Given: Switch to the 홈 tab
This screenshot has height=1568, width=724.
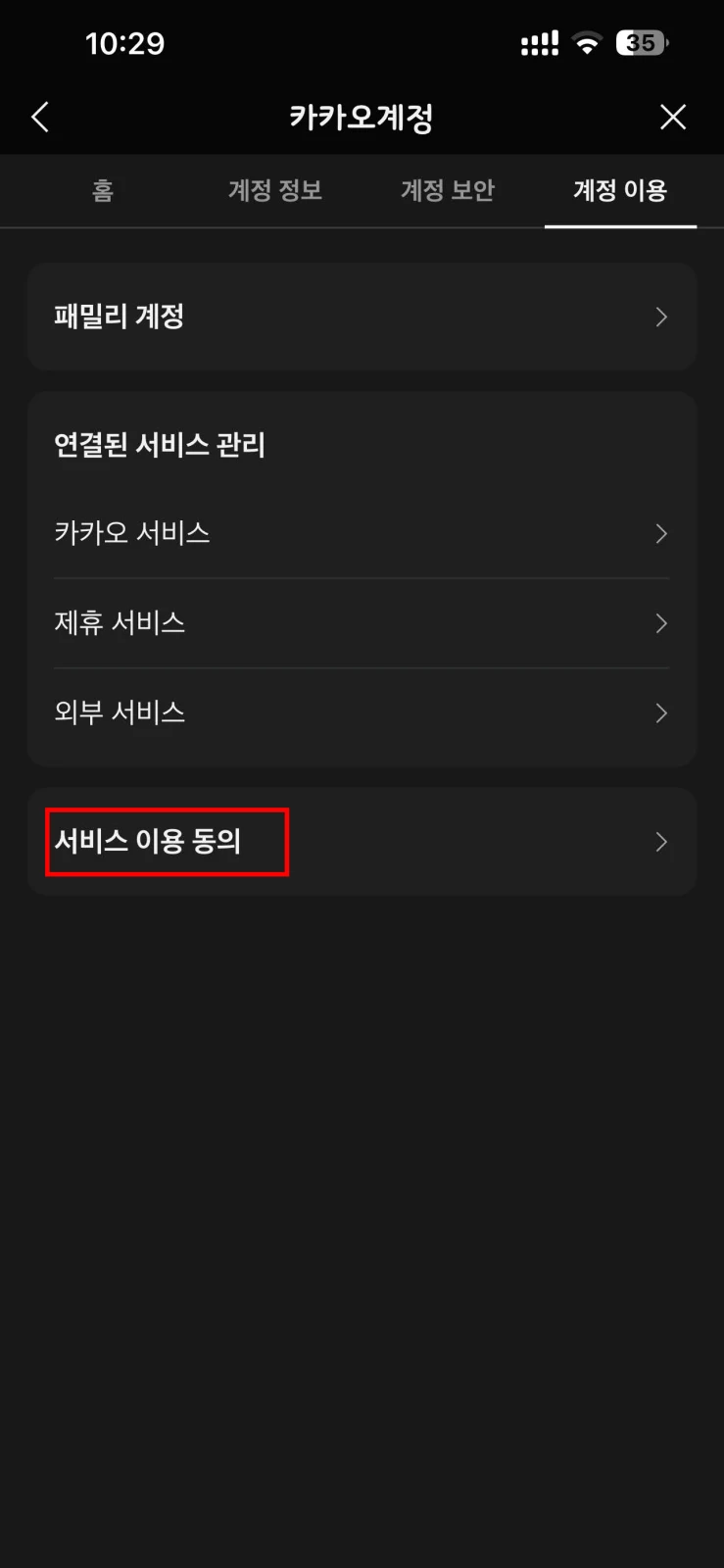Looking at the screenshot, I should (103, 190).
